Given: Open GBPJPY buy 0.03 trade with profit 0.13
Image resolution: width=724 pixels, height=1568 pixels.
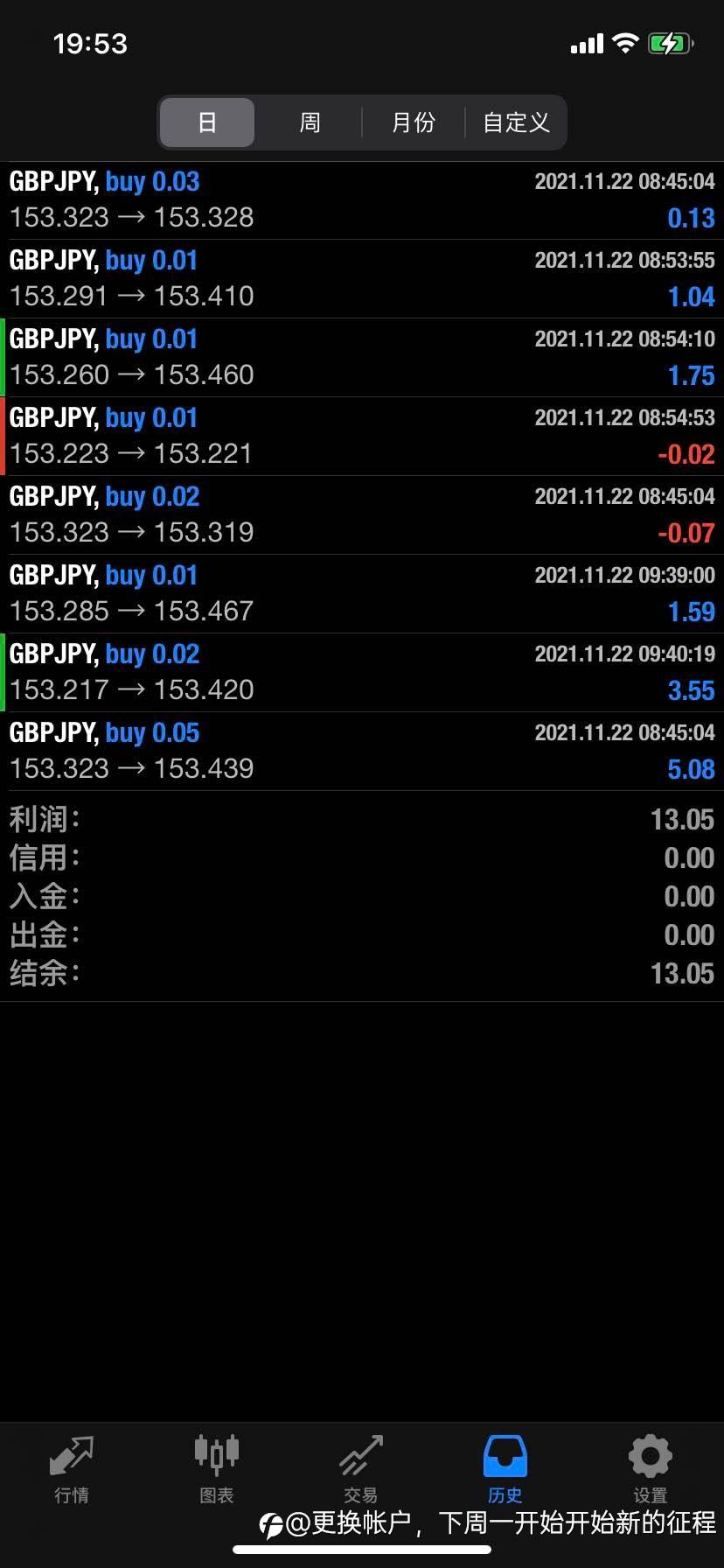Looking at the screenshot, I should coord(362,200).
